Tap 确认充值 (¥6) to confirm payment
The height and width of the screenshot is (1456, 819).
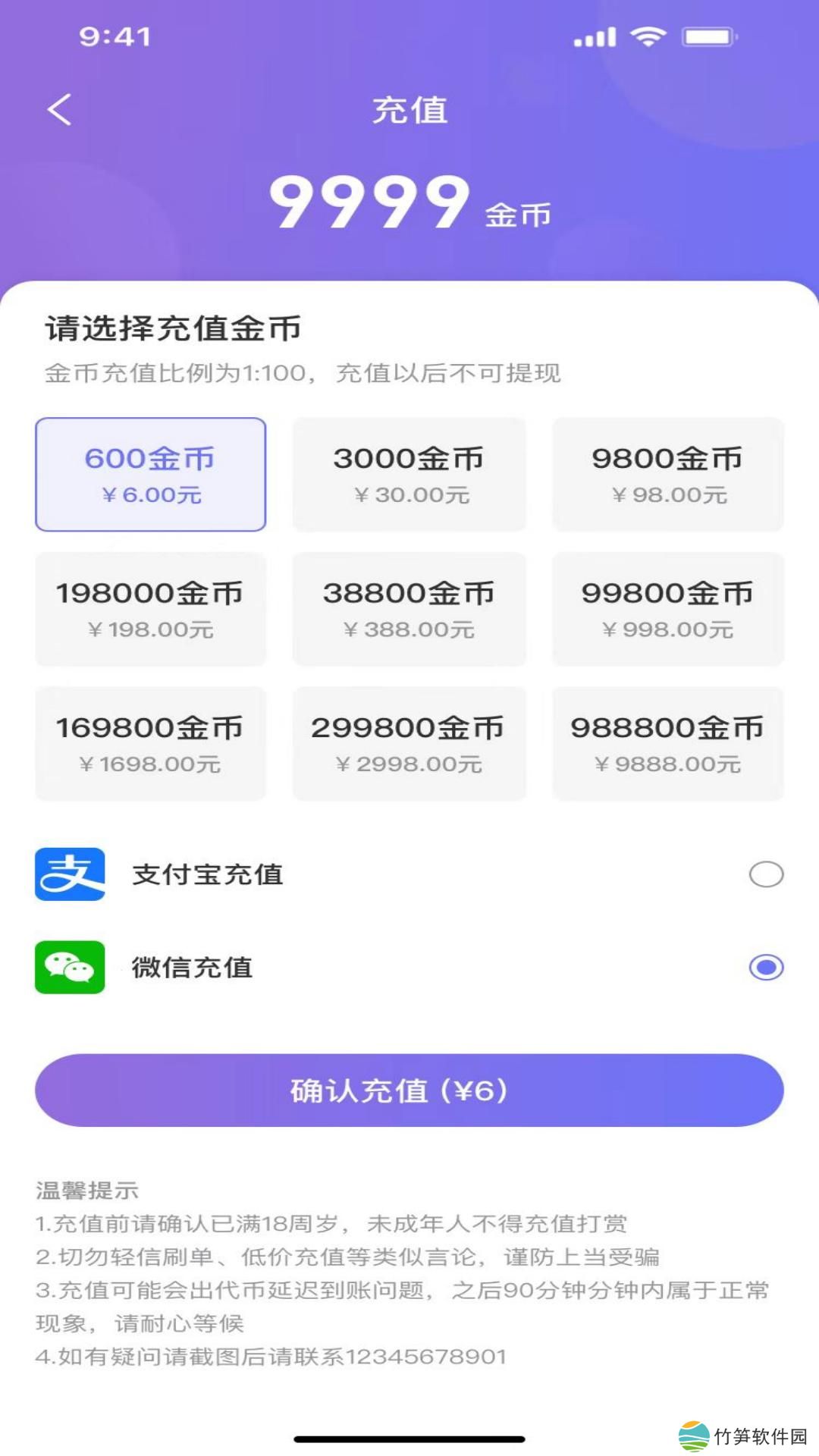pyautogui.click(x=409, y=1090)
